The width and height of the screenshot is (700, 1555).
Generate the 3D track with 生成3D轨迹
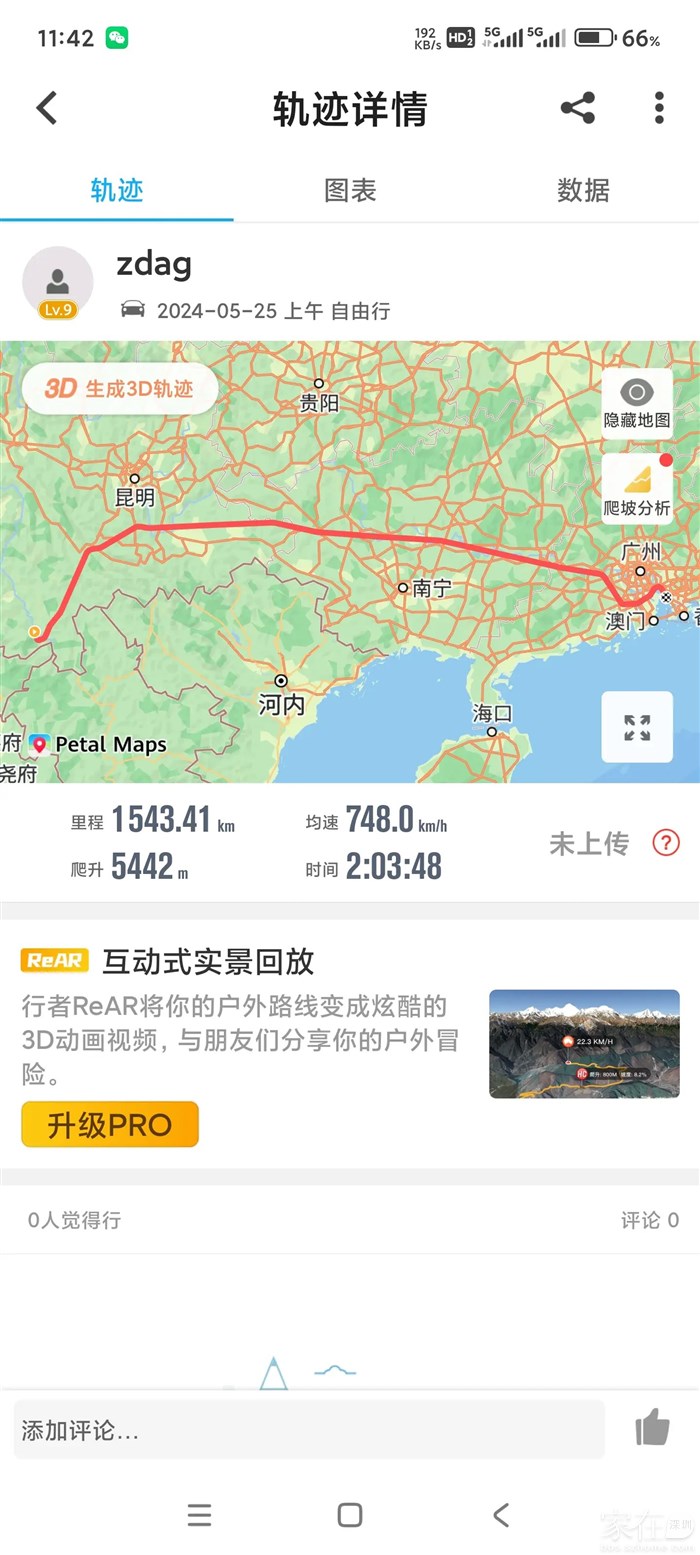point(120,388)
